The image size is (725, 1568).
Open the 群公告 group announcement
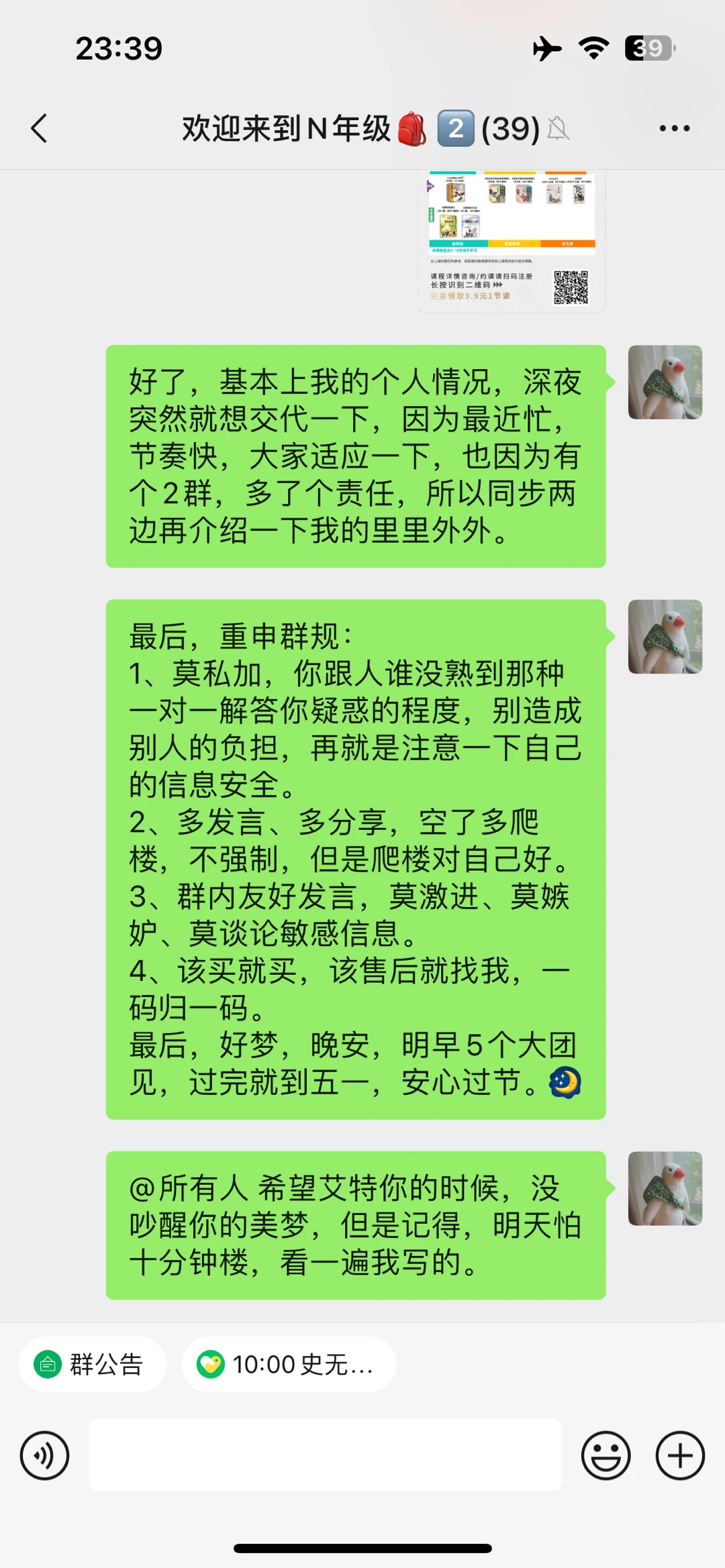[x=93, y=1364]
